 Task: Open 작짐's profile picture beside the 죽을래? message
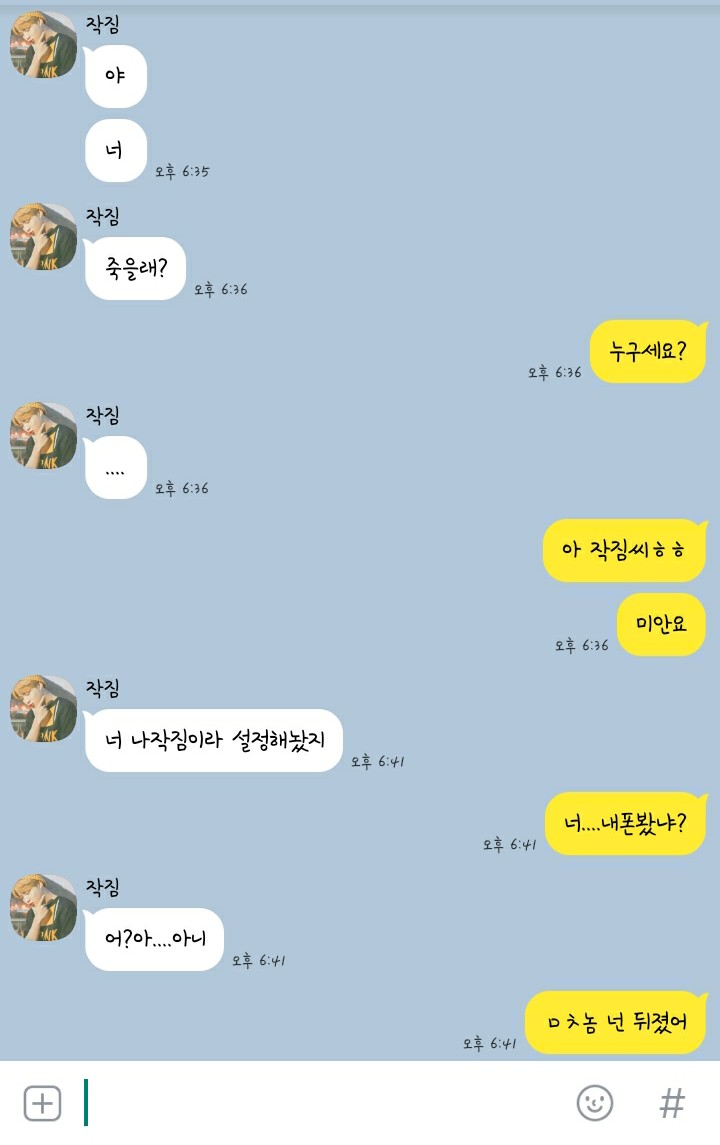(x=43, y=237)
